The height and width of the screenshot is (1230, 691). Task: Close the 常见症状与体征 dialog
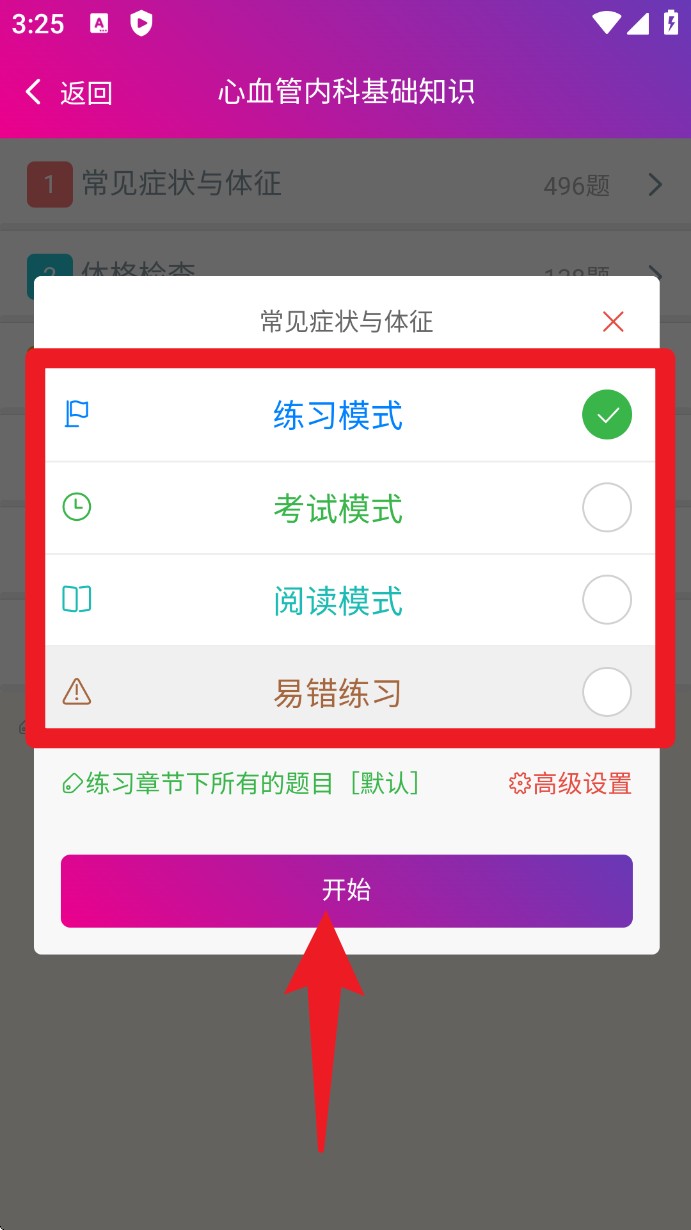pos(613,321)
